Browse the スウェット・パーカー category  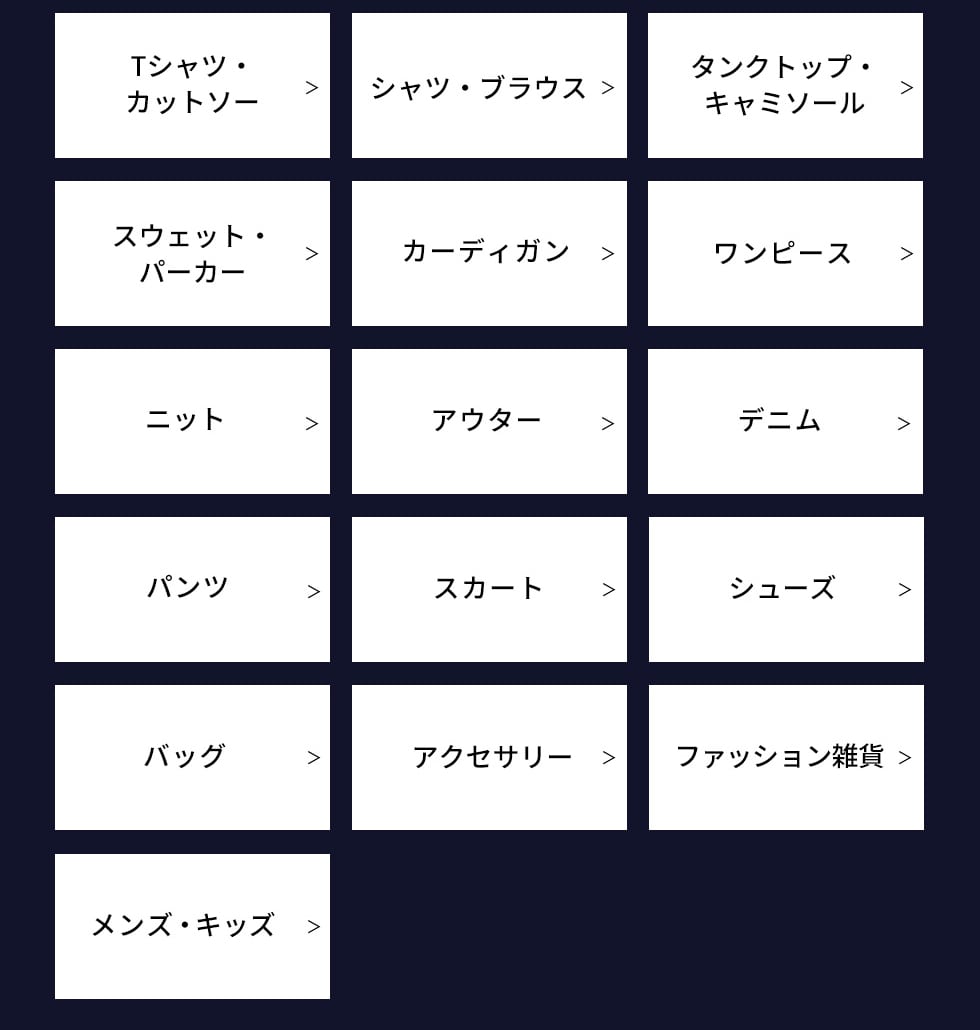pos(192,253)
